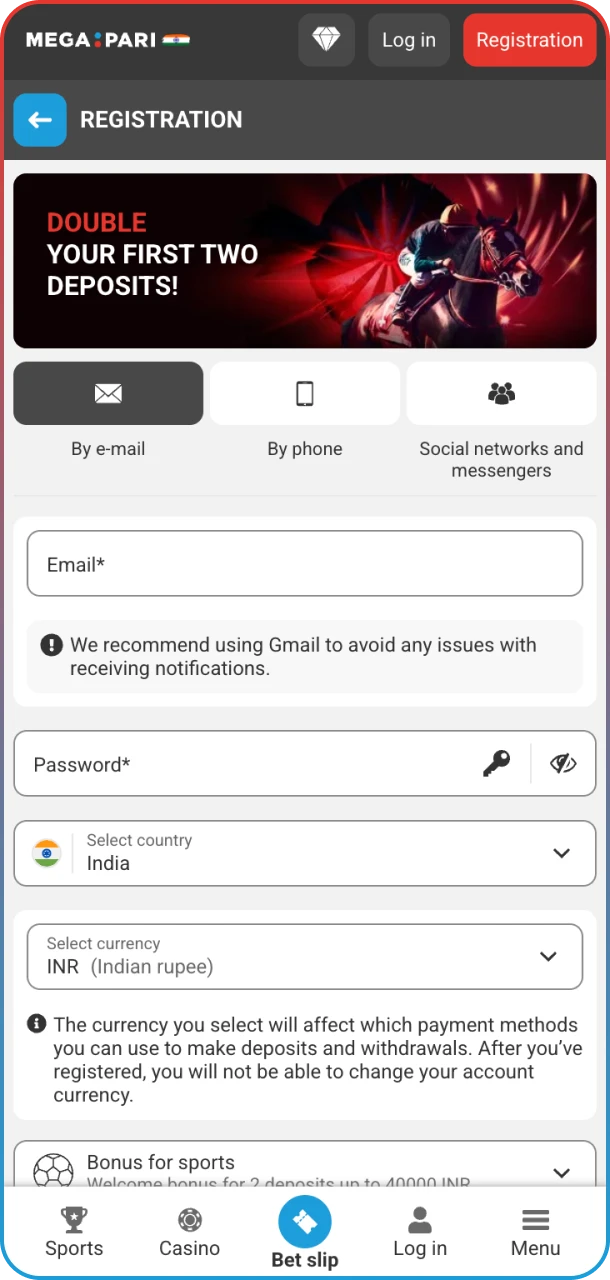Switch to By phone registration
The height and width of the screenshot is (1280, 610).
(305, 393)
